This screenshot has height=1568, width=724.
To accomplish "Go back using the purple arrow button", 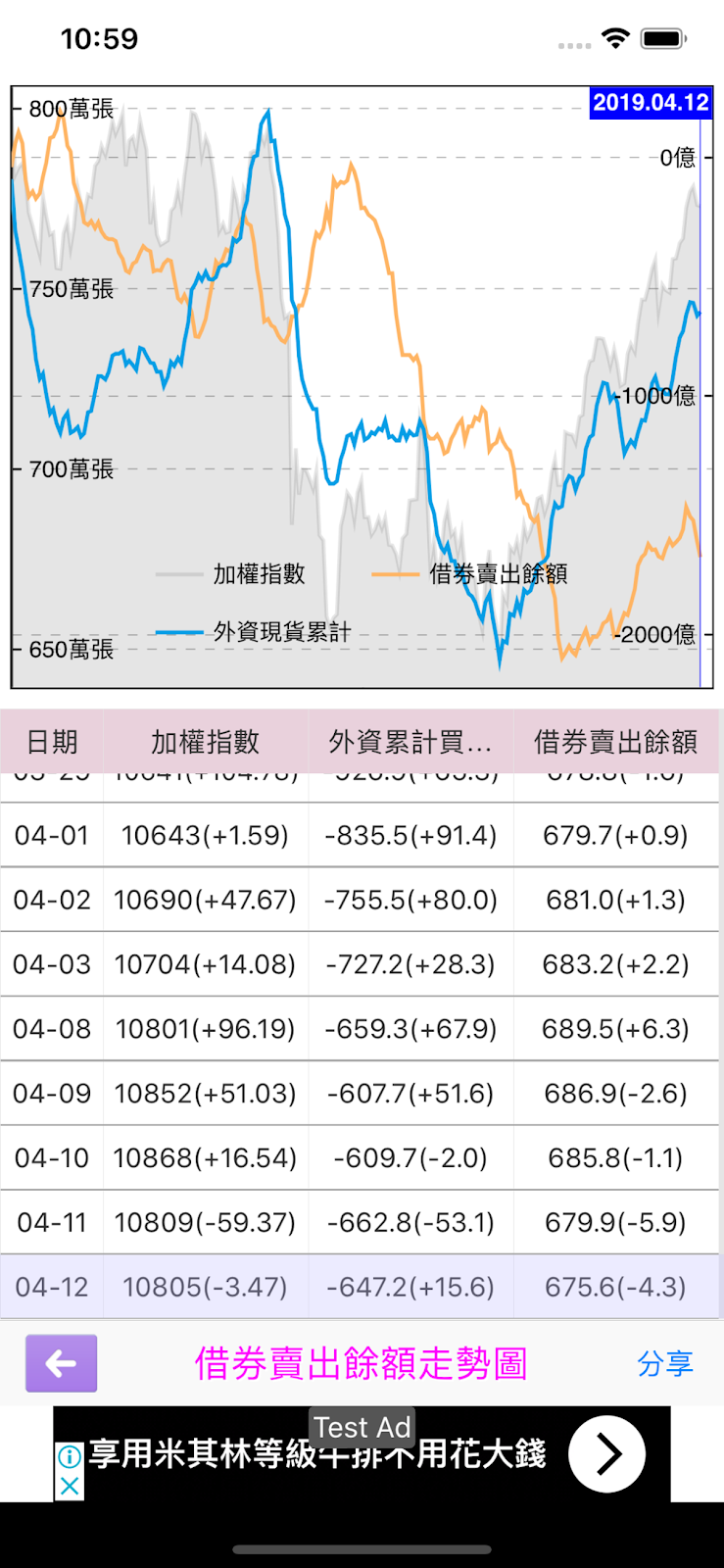I will [61, 1362].
